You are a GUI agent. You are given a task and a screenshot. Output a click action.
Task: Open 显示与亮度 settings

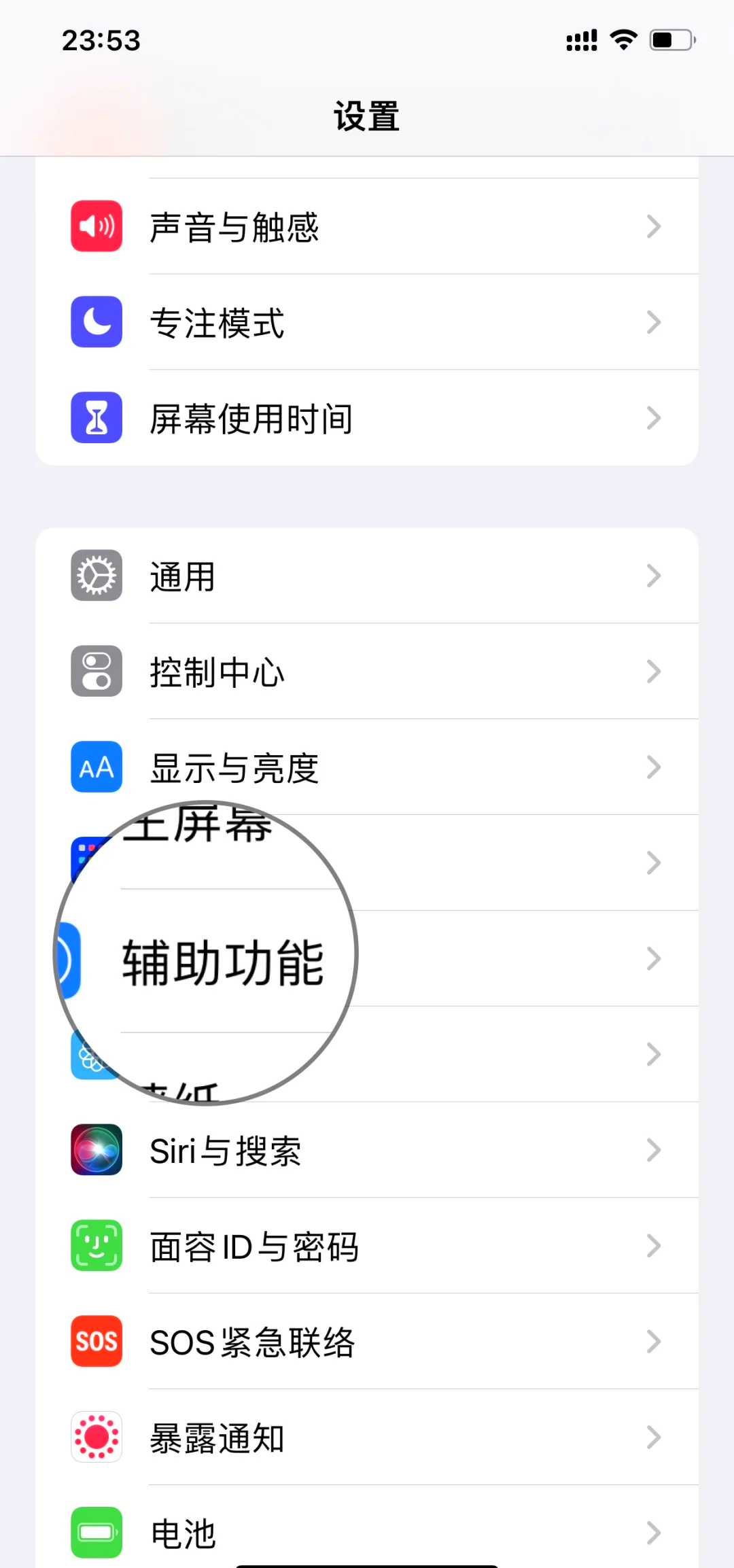click(x=367, y=767)
